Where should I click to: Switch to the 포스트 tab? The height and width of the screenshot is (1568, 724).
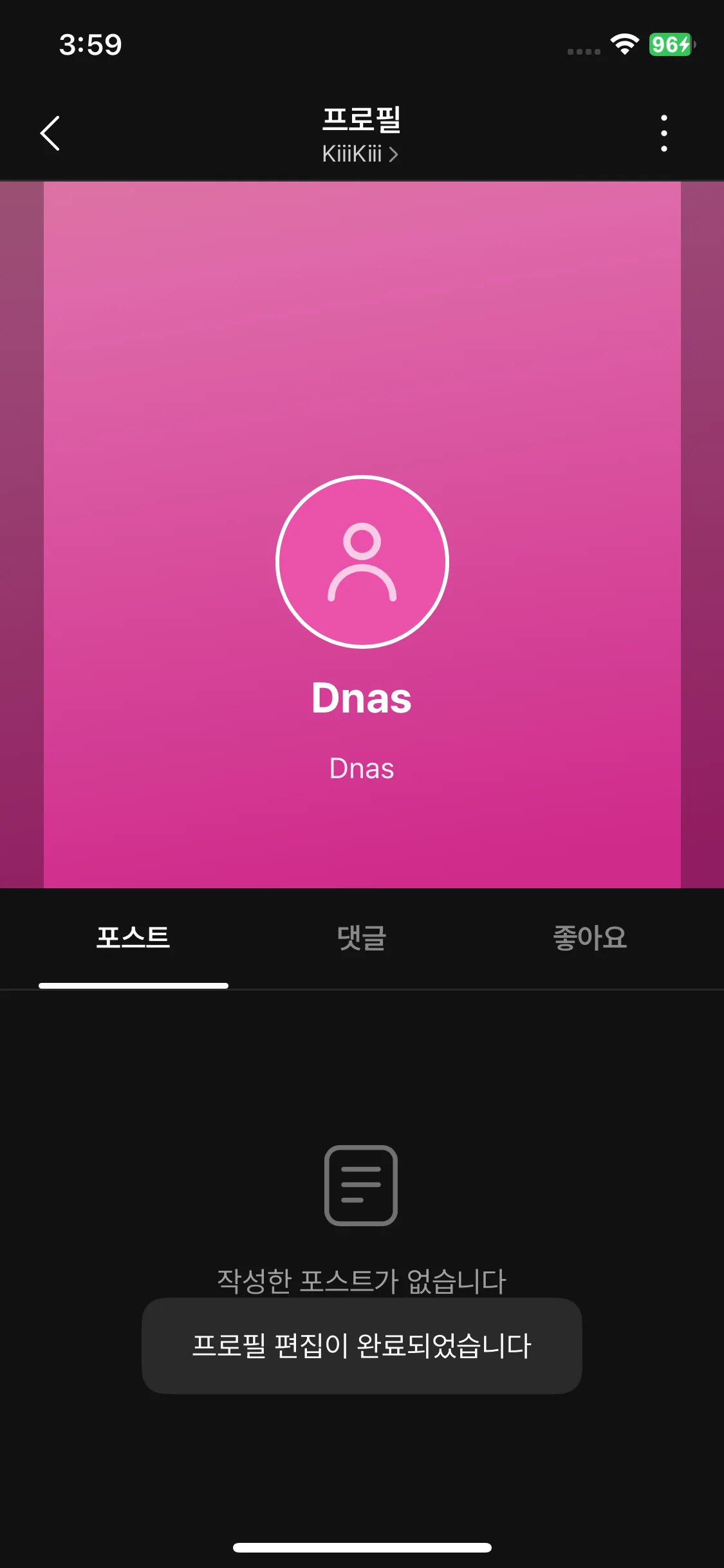pos(133,937)
